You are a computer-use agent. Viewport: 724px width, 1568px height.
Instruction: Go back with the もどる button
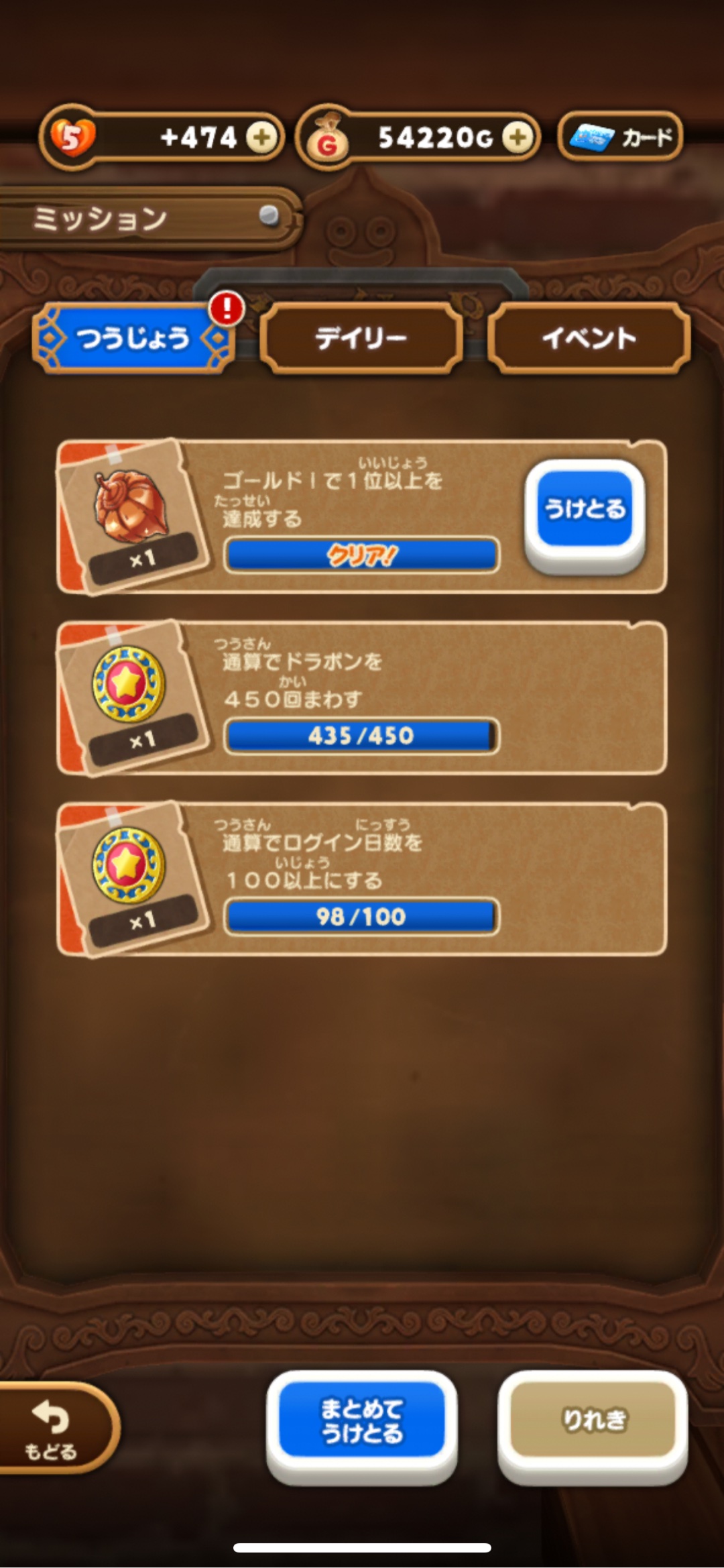pos(52,1429)
